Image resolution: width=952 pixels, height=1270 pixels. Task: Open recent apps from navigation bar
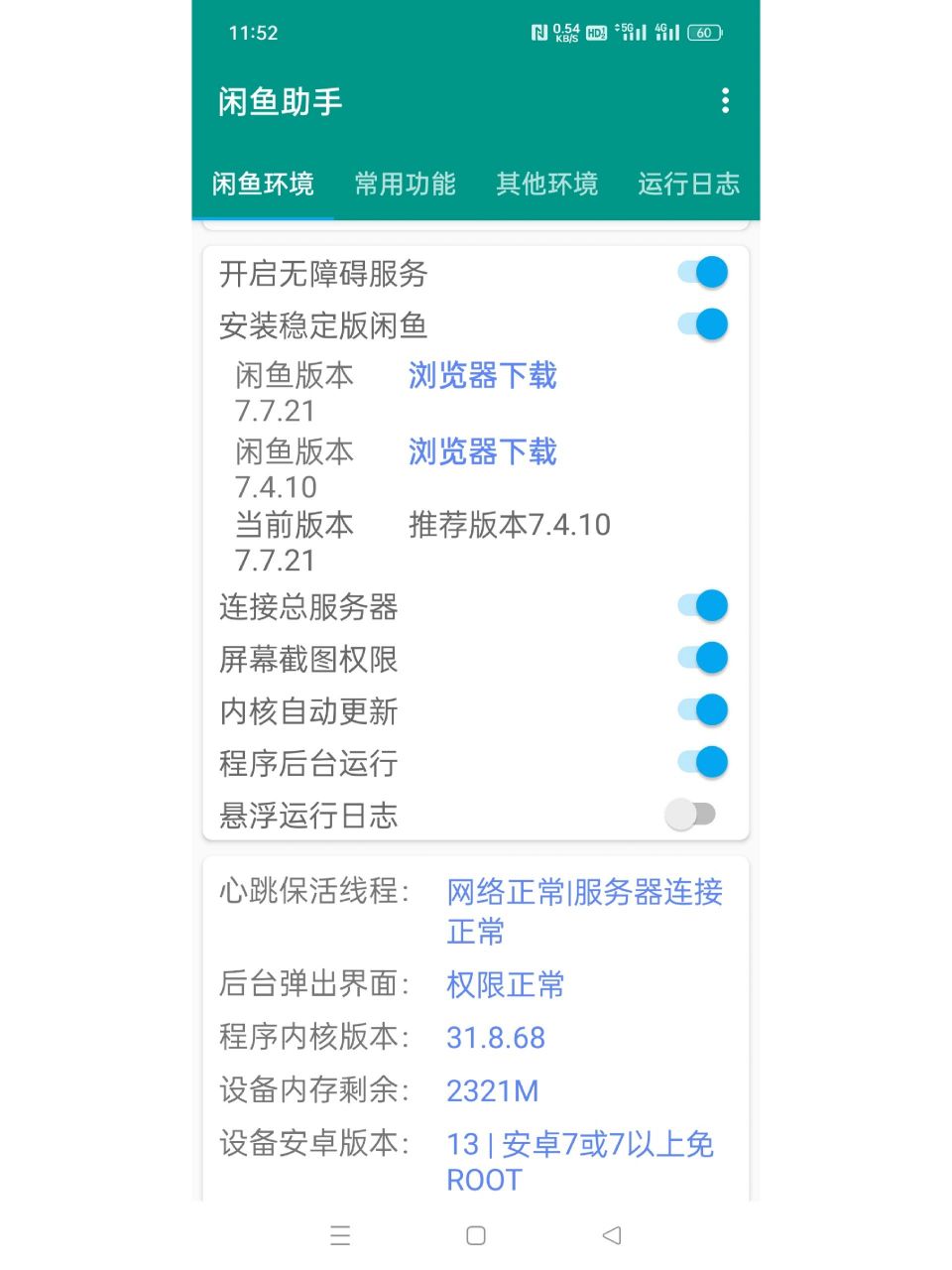tap(340, 1235)
